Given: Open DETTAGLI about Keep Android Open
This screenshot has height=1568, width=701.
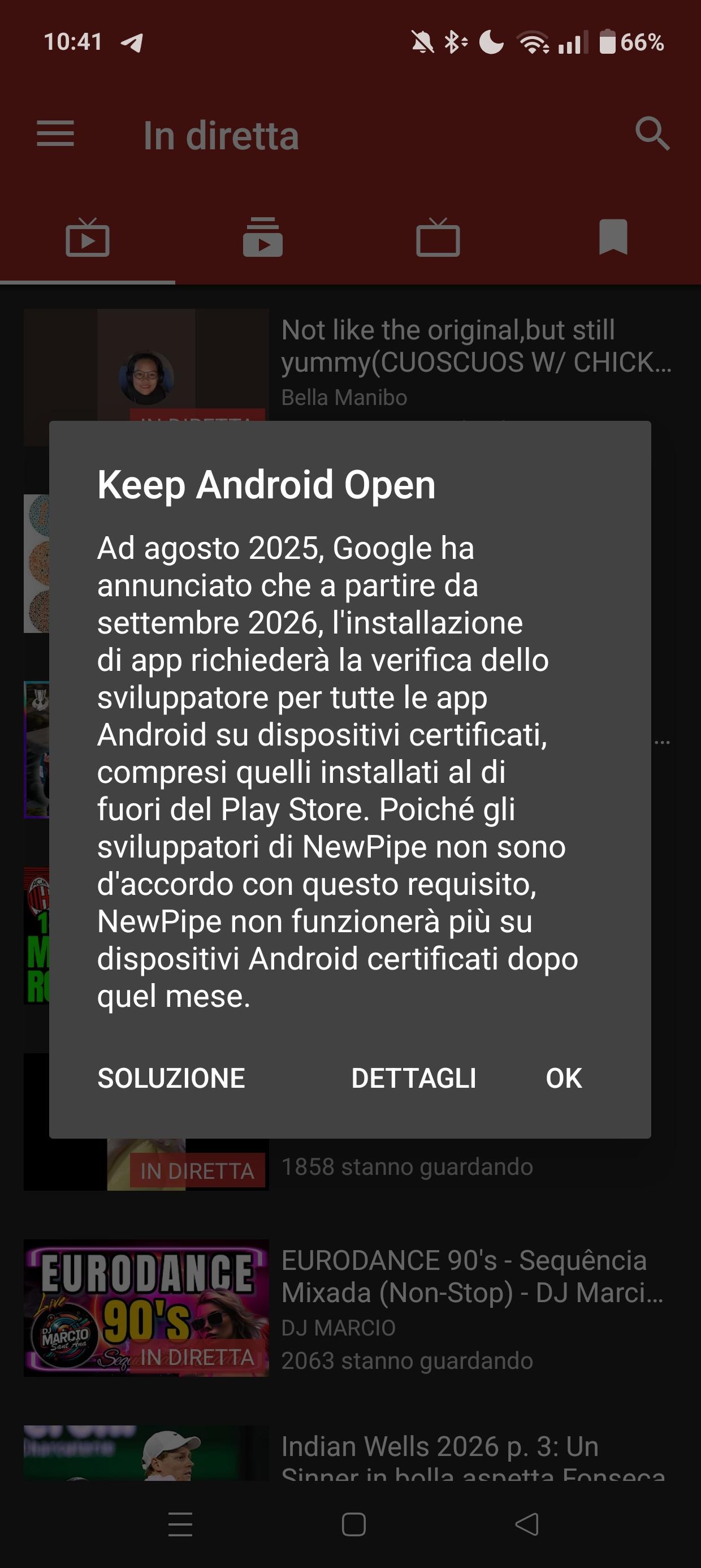Looking at the screenshot, I should coord(413,1078).
